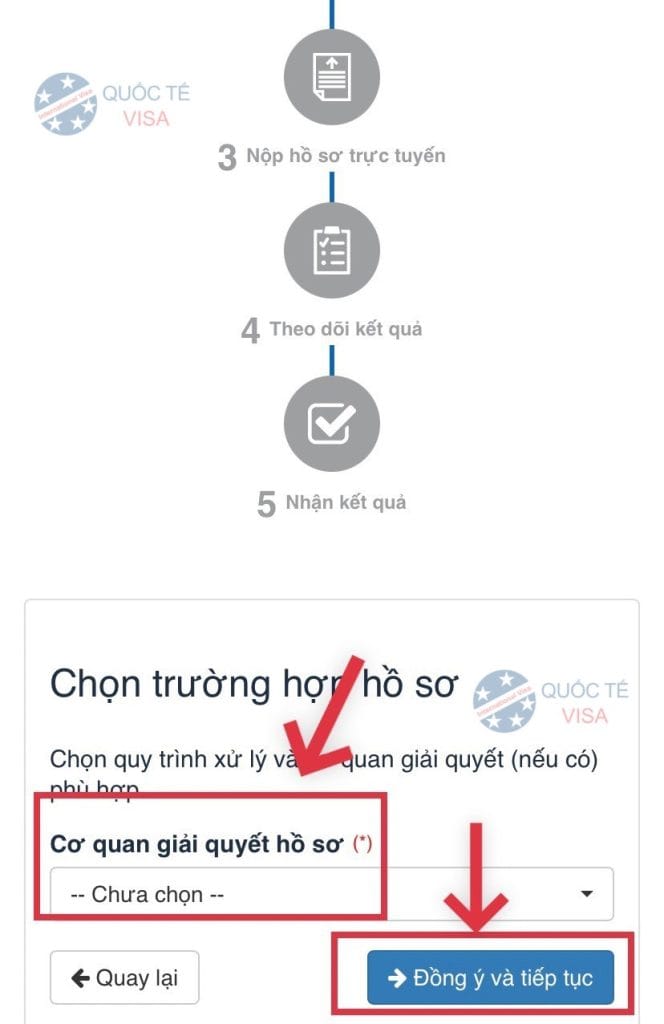Viewport: 664px width, 1024px height.
Task: Tap the Đồng ý và tiếp tục button
Action: pyautogui.click(x=490, y=977)
